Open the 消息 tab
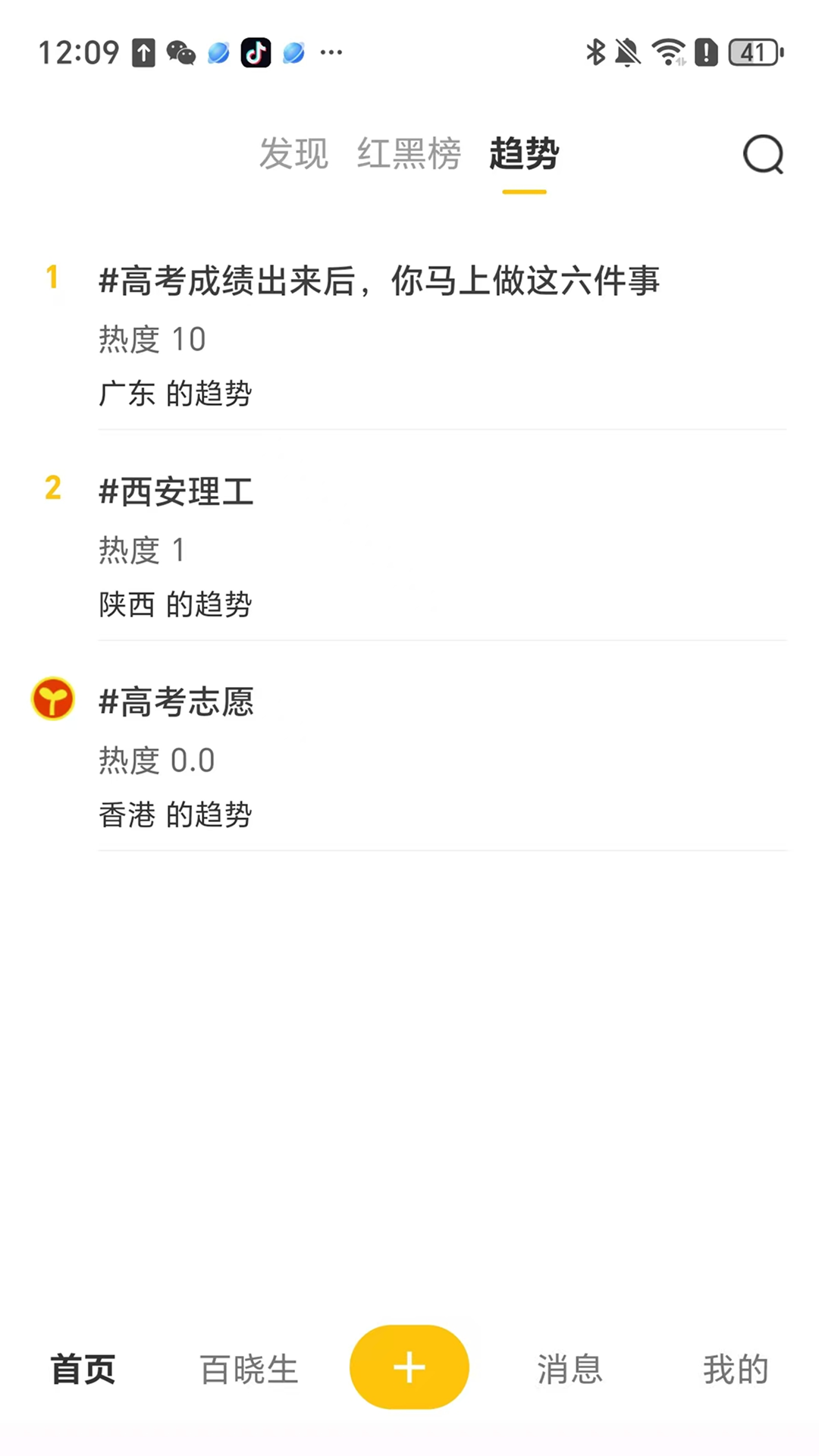 coord(570,1370)
